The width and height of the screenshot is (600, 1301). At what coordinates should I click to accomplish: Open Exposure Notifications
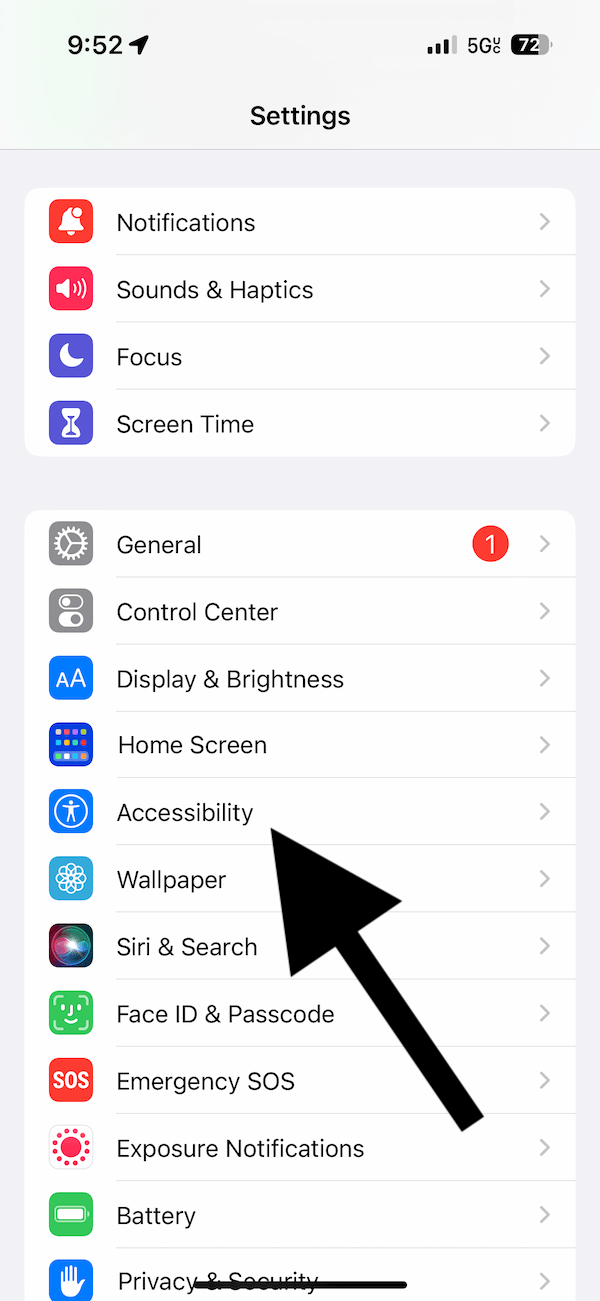[300, 1147]
